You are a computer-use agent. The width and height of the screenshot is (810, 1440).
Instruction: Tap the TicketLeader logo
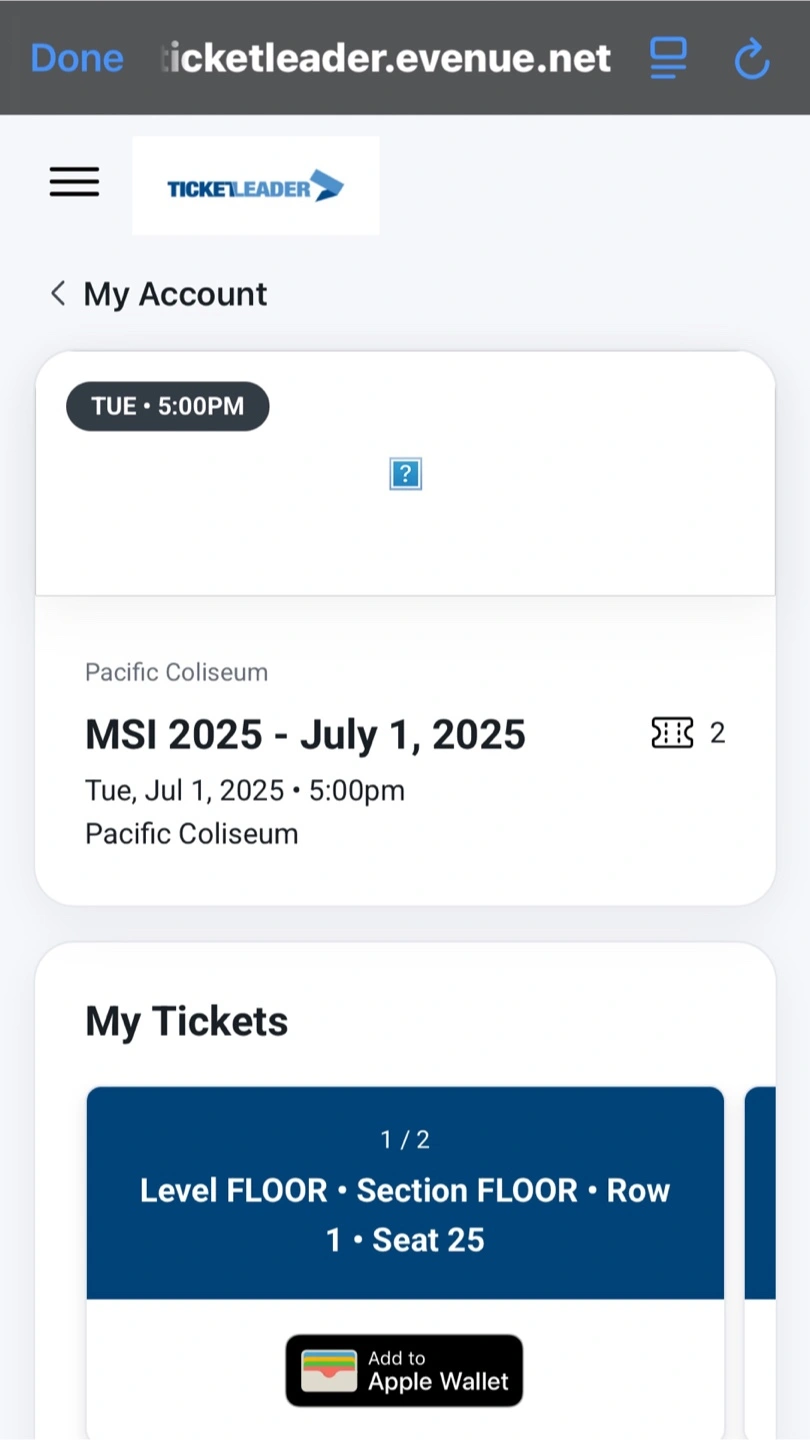256,186
